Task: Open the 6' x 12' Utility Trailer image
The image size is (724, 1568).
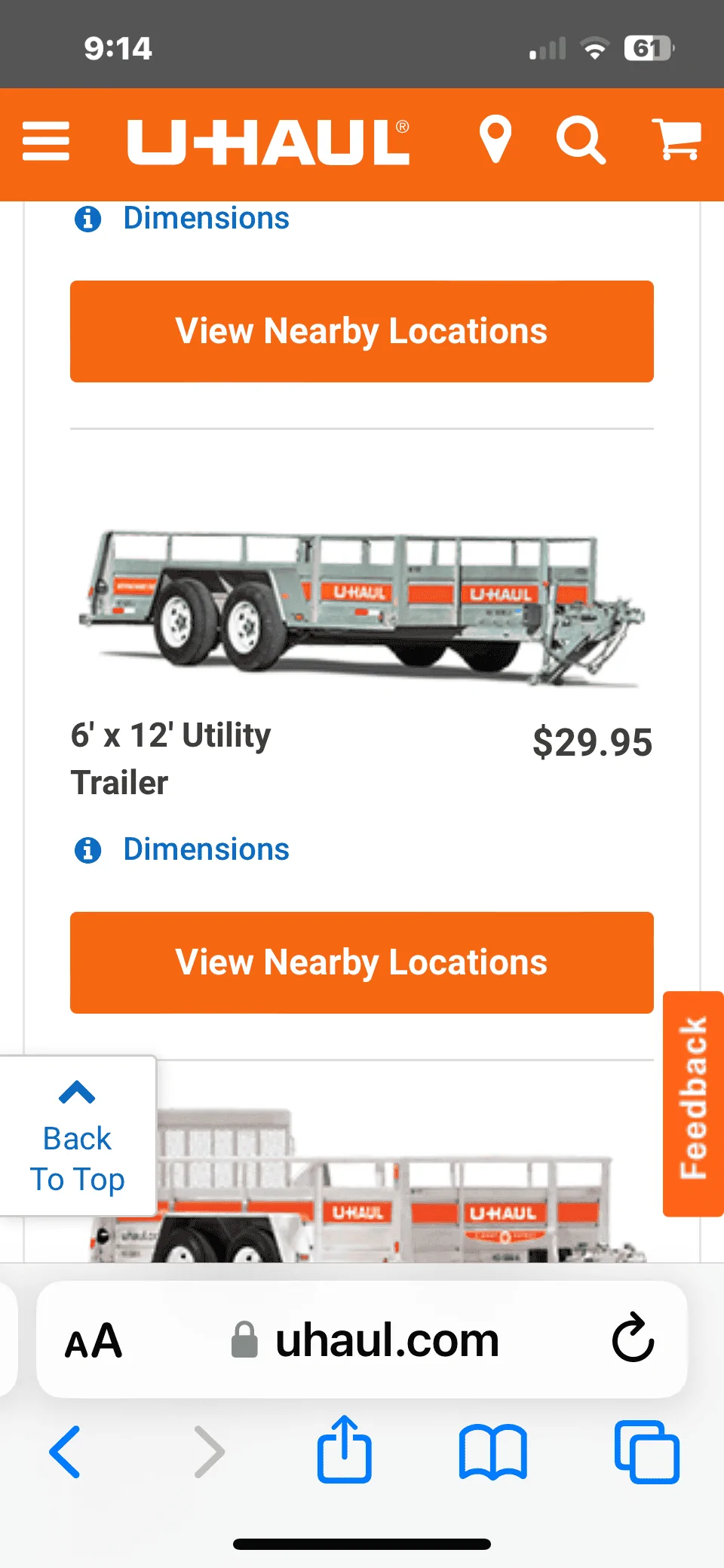Action: click(362, 603)
